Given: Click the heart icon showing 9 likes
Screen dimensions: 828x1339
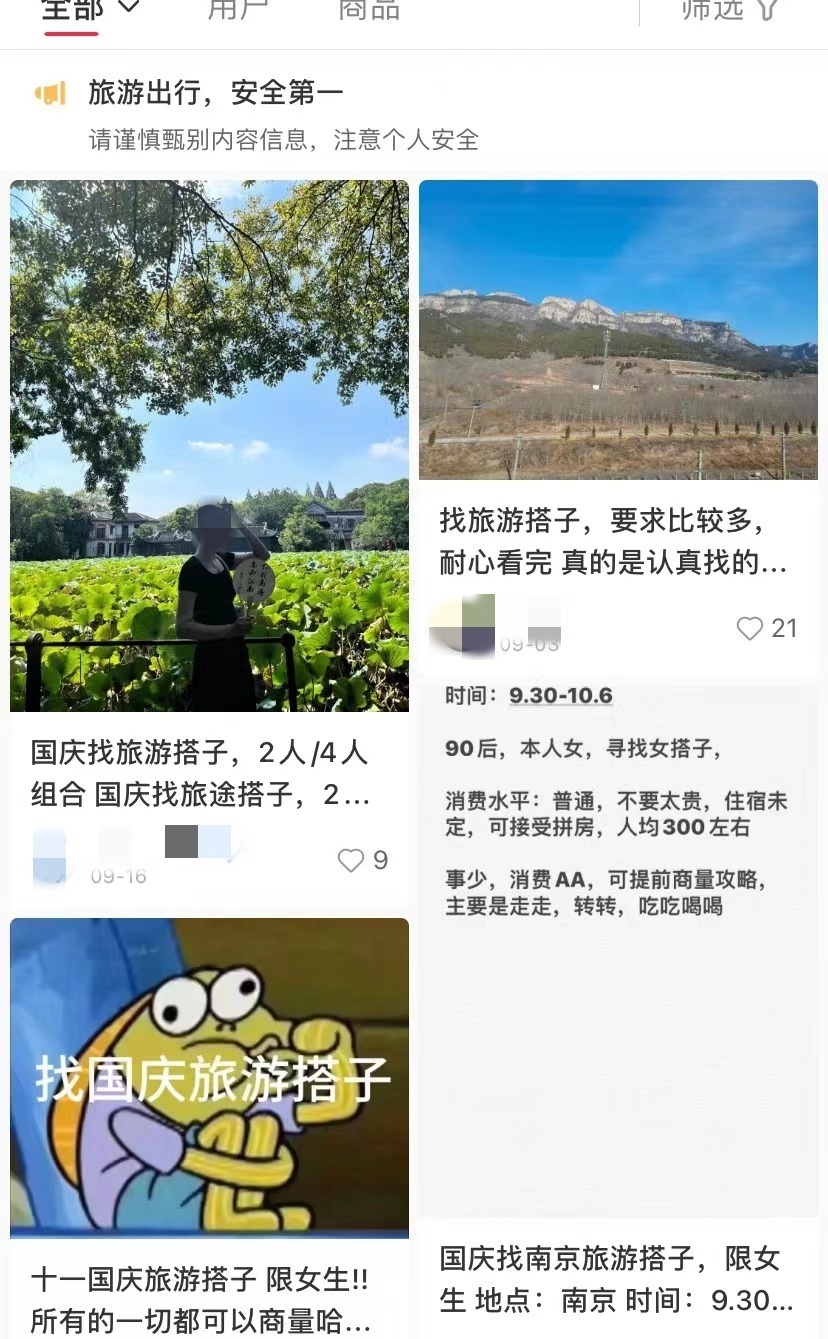Looking at the screenshot, I should 351,860.
